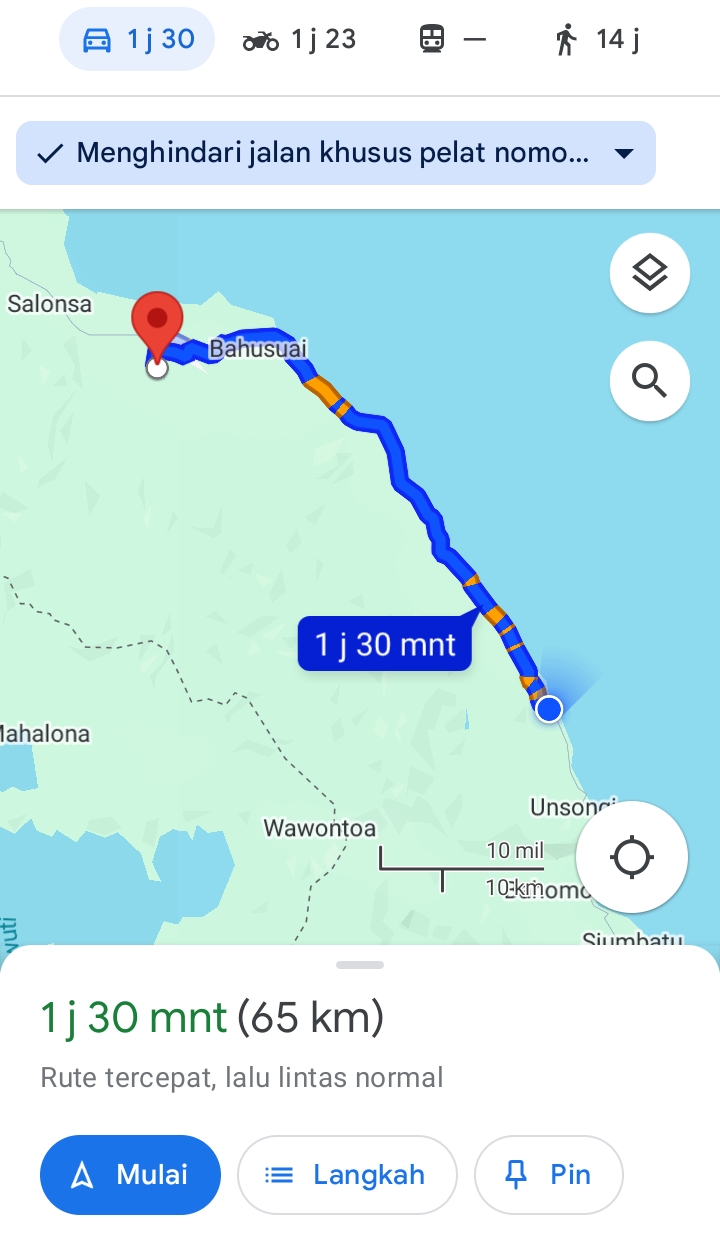Open Langkah route steps list
The width and height of the screenshot is (720, 1233).
[x=347, y=1175]
